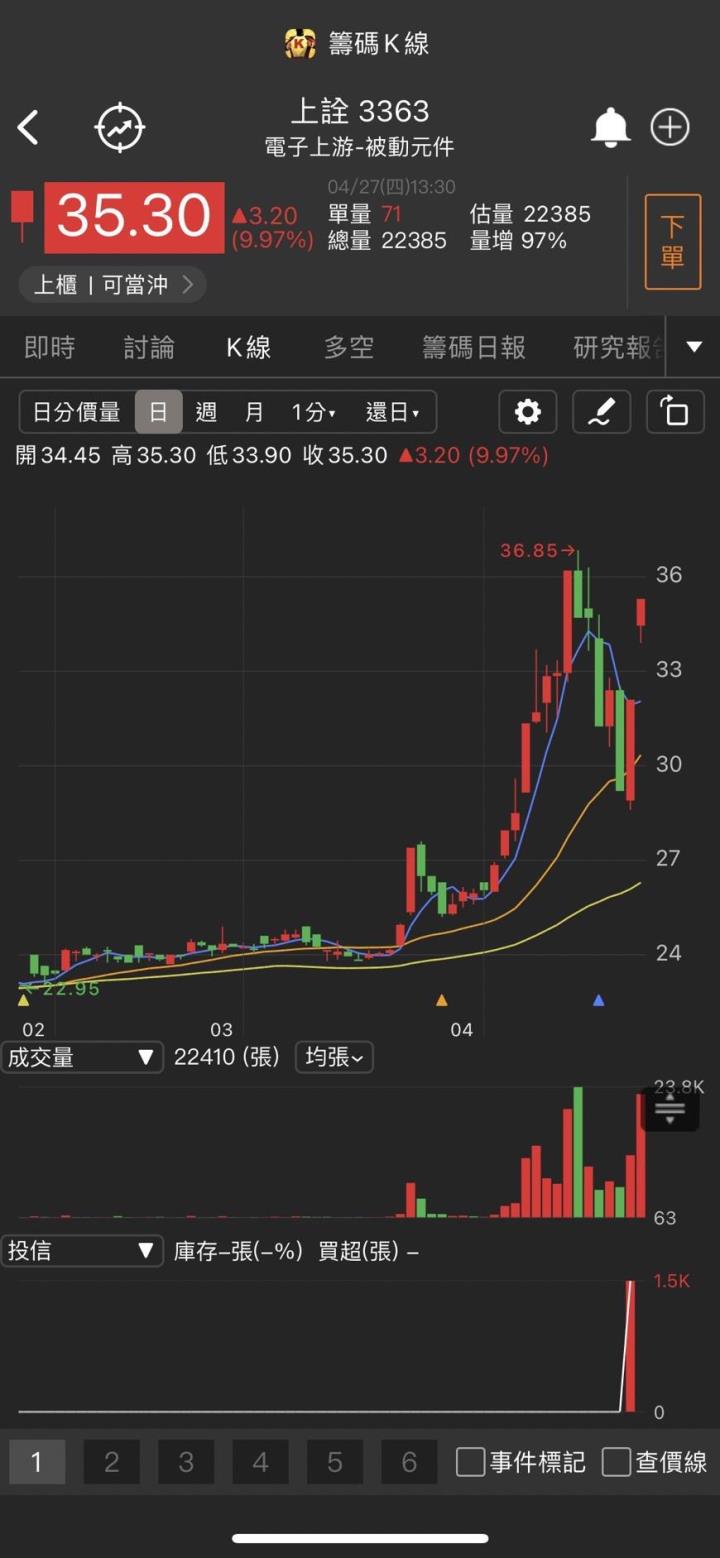Enable the 事件標記 checkbox

(x=471, y=1462)
